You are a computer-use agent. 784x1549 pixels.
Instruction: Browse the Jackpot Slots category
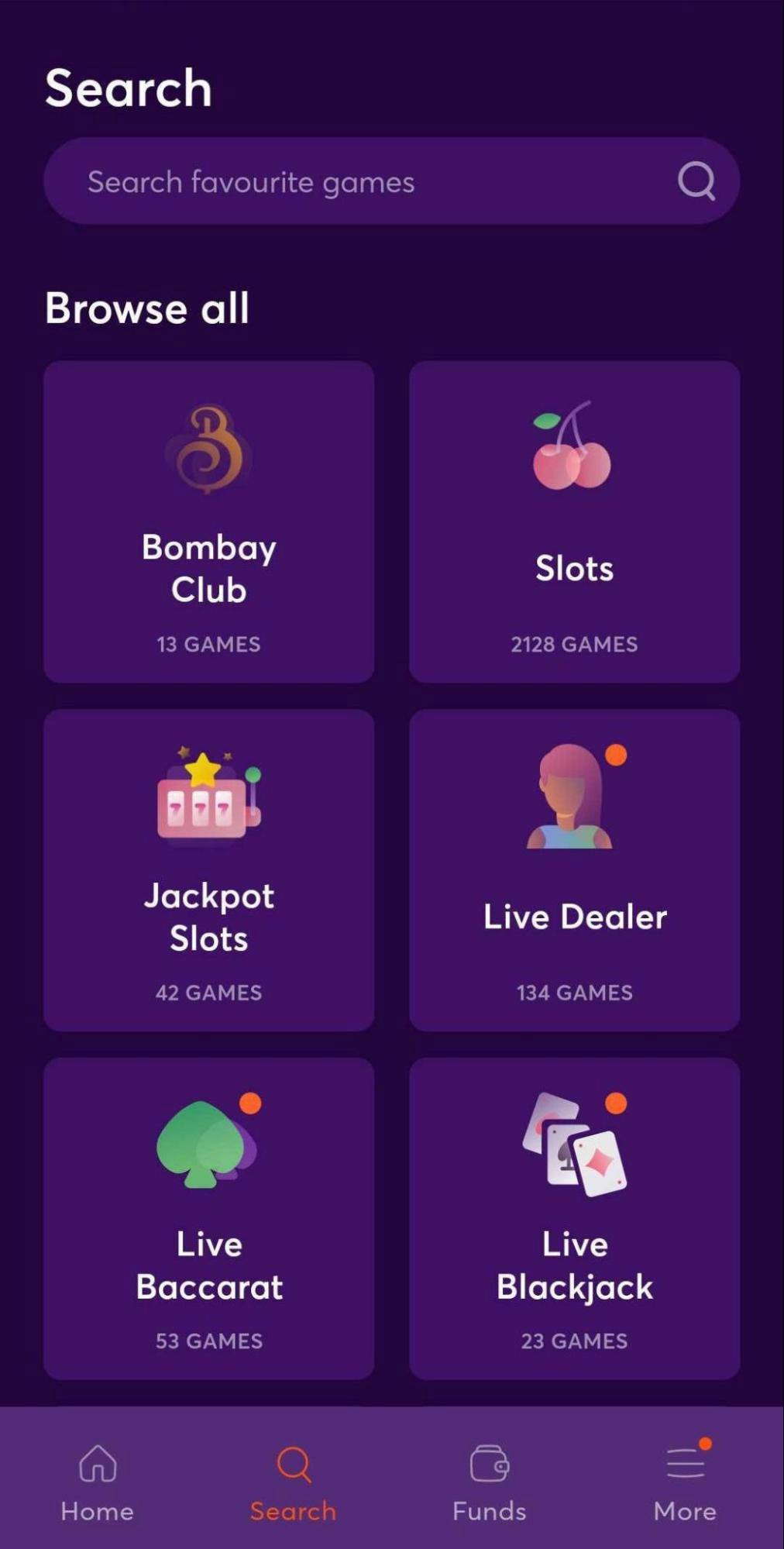[208, 869]
